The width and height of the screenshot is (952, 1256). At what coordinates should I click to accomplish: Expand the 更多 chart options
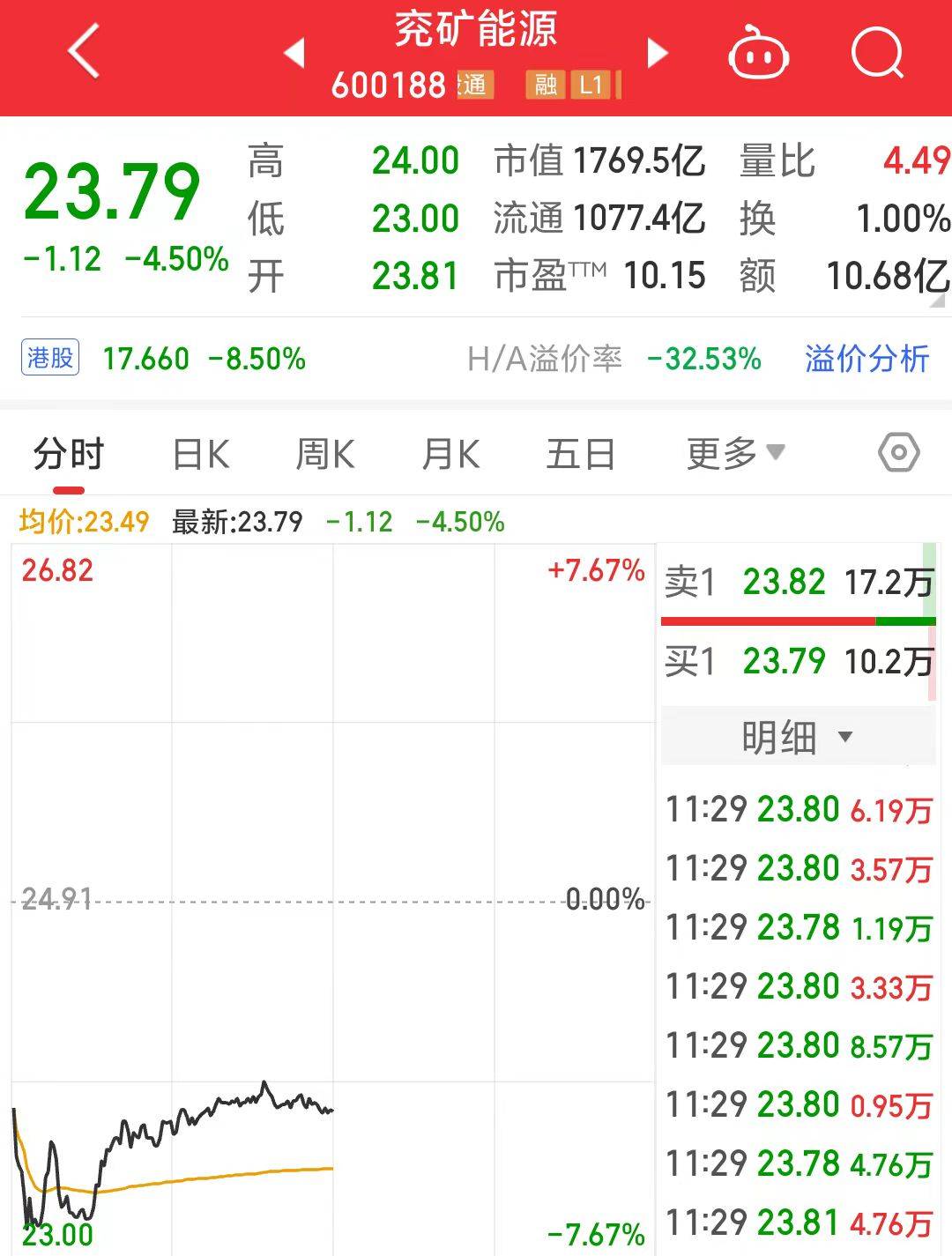735,454
